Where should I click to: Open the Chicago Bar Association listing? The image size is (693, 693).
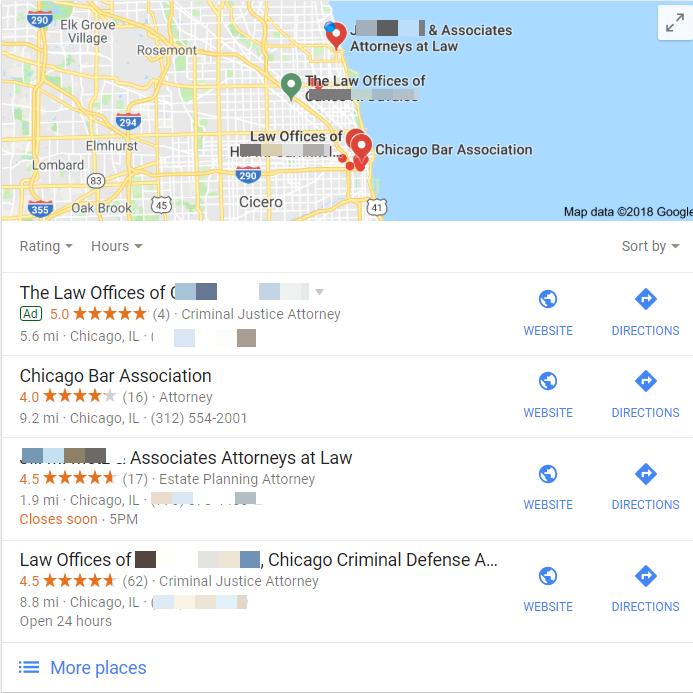pos(116,376)
